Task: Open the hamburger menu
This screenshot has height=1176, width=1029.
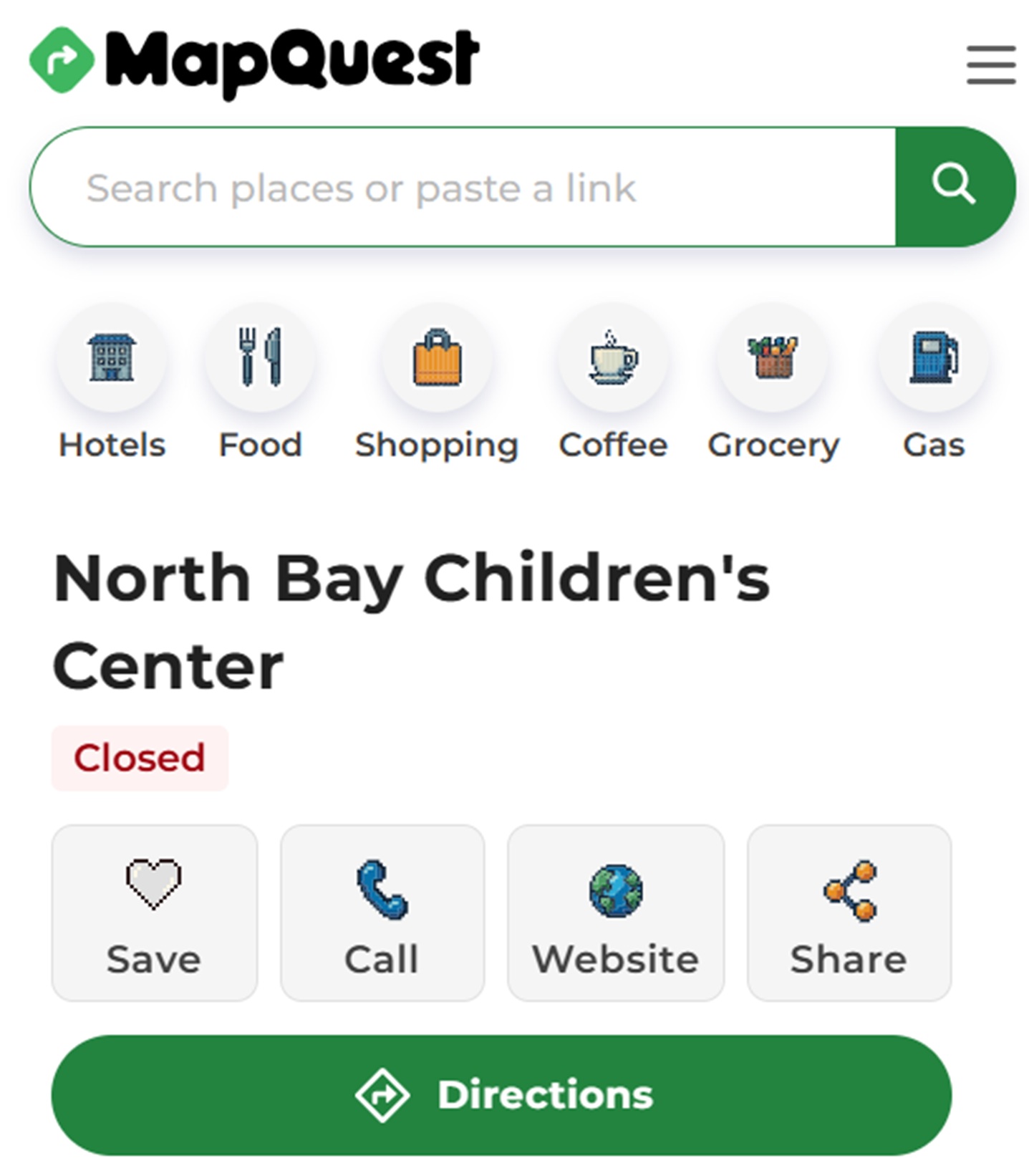Action: pos(990,64)
